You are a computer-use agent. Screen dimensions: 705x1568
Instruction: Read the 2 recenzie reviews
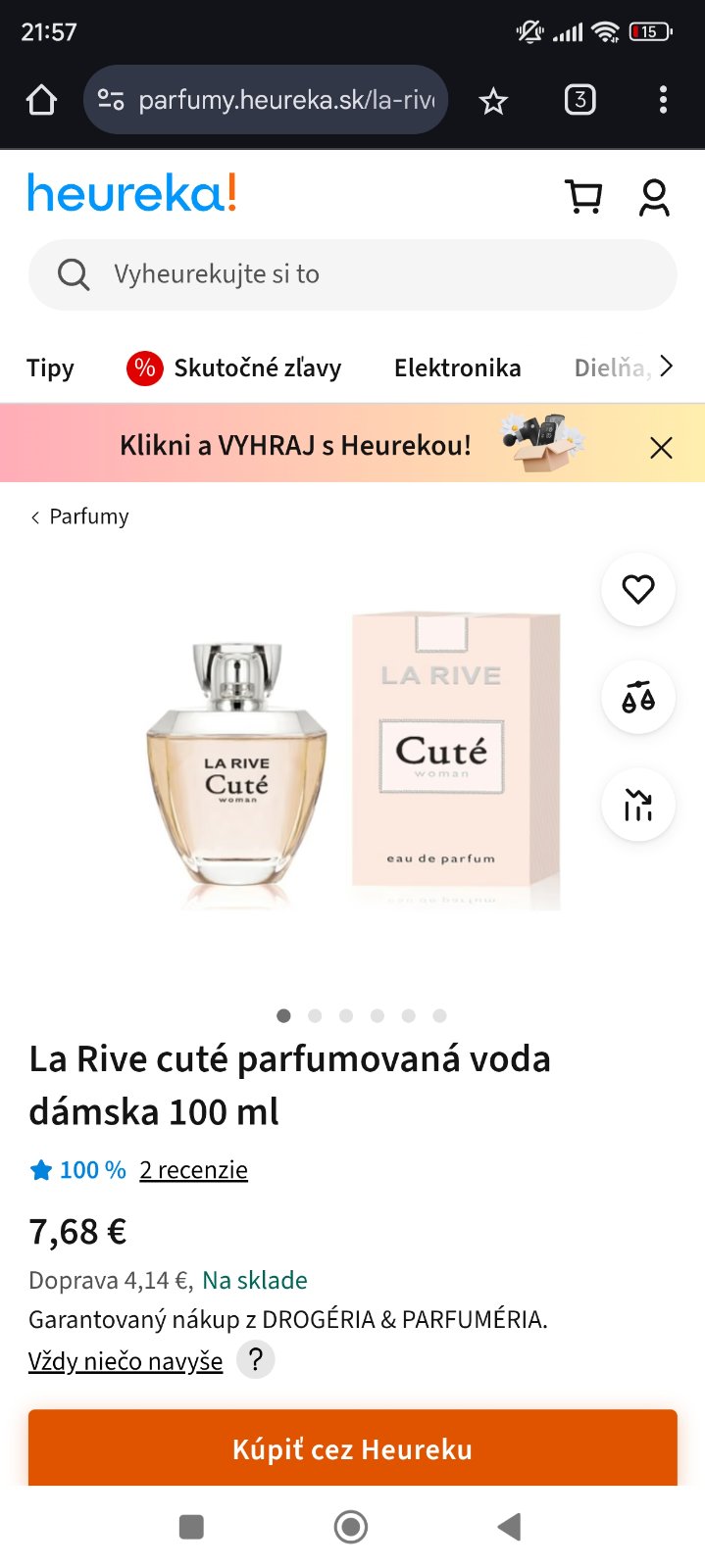tap(193, 1170)
